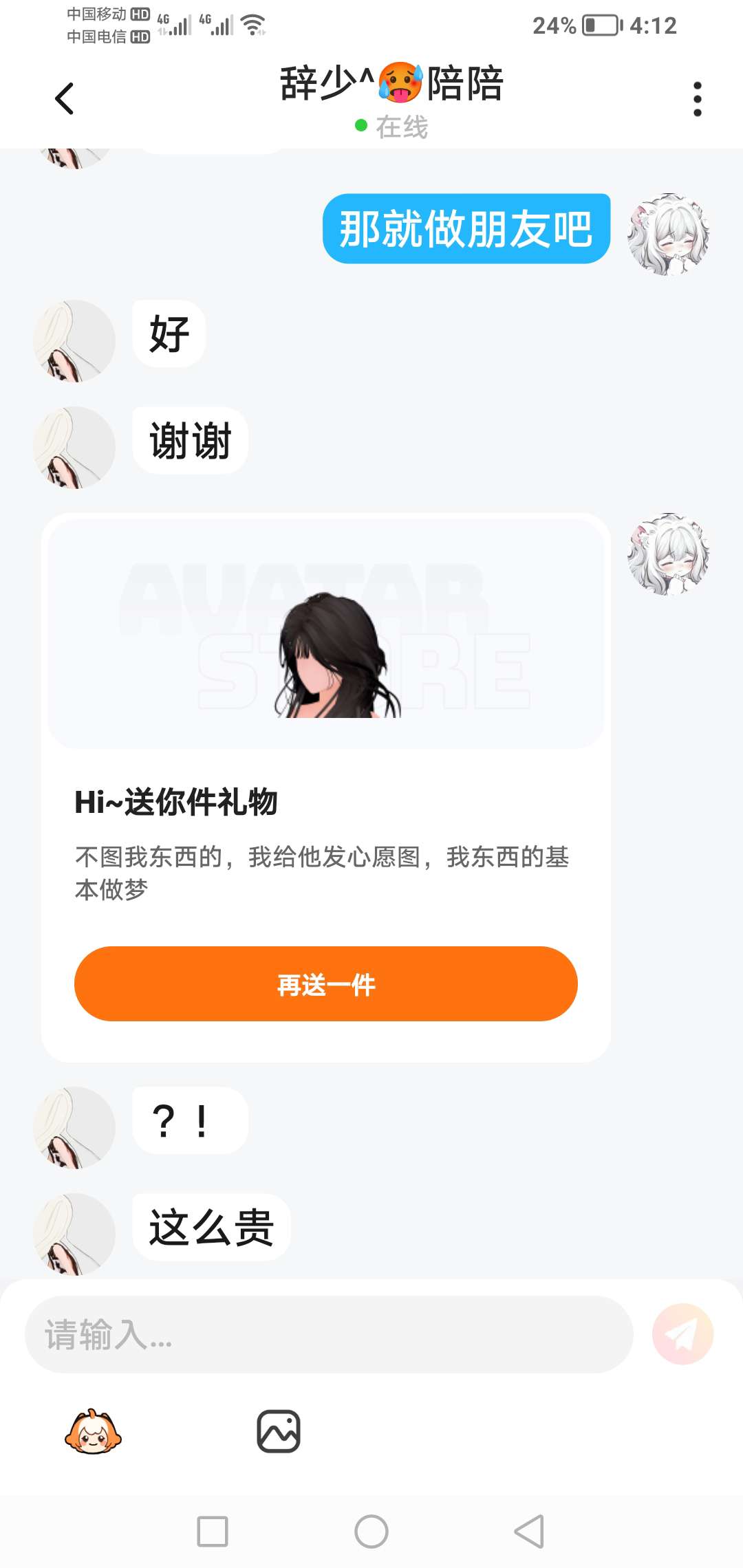
Task: Attach an image from gallery
Action: (278, 1432)
